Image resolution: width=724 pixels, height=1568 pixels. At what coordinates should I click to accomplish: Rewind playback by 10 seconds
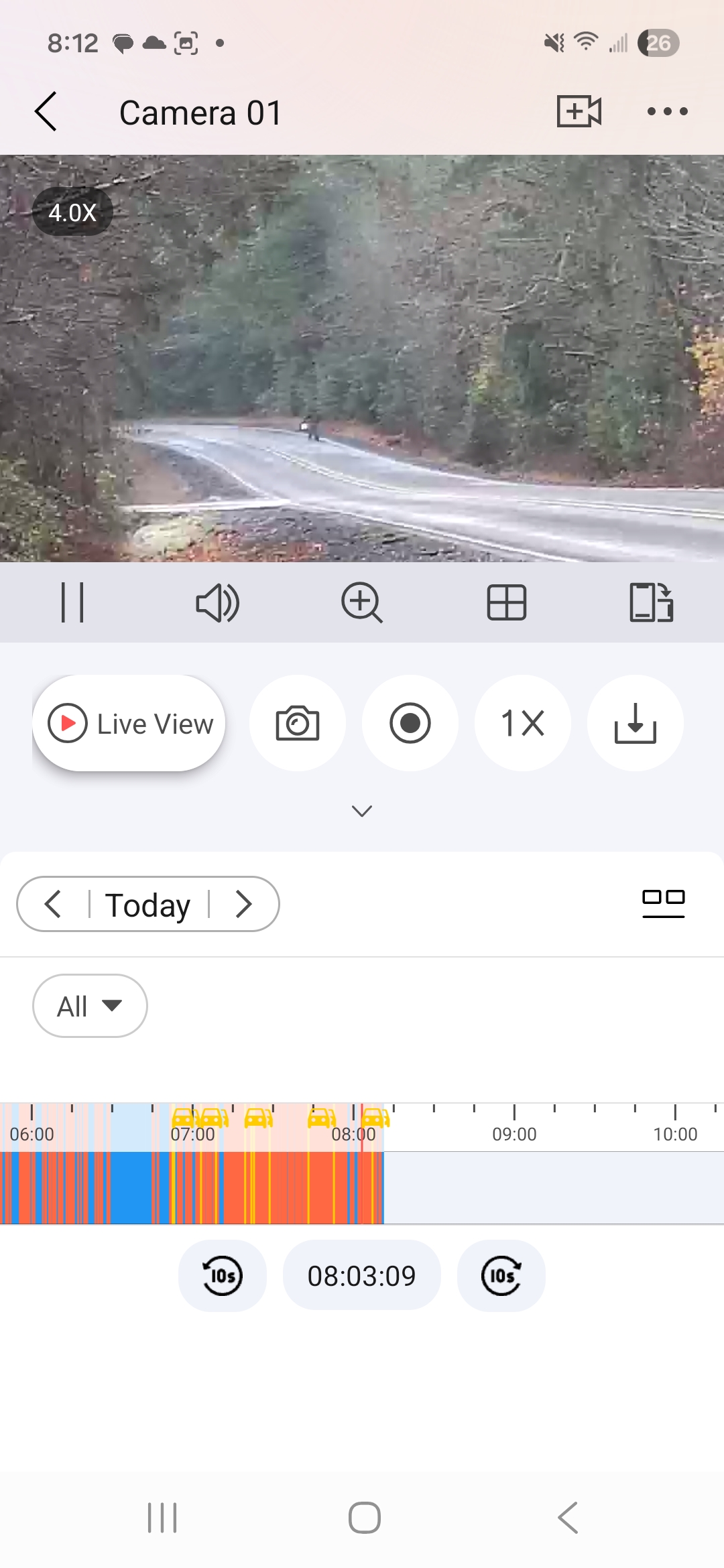tap(223, 1276)
